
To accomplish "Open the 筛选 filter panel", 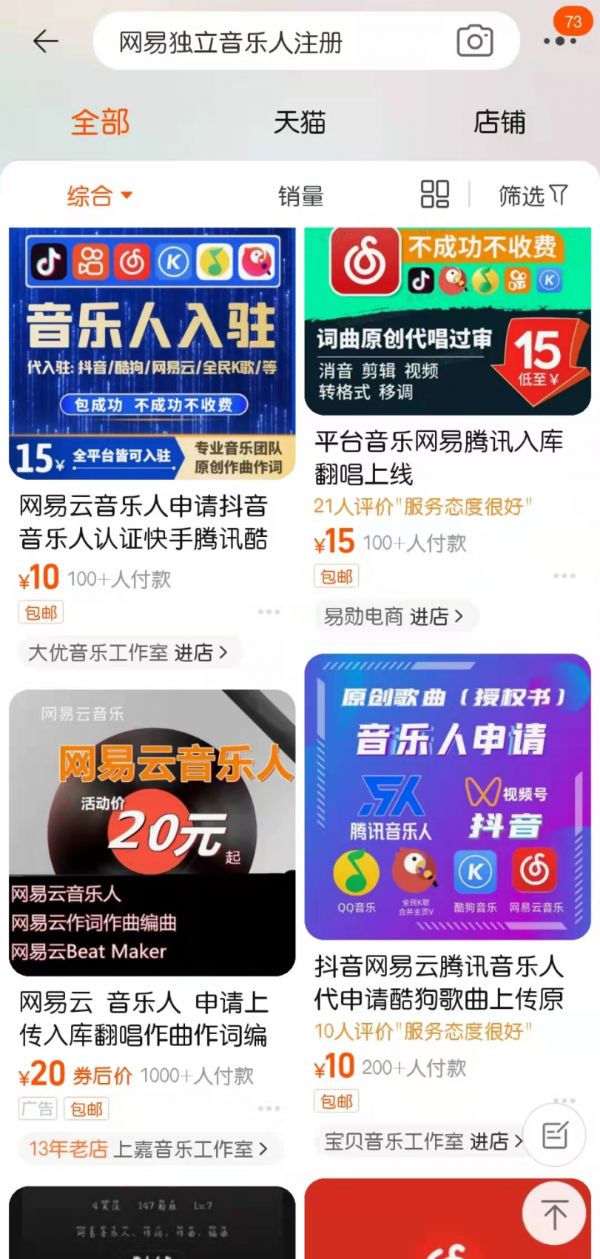I will coord(533,195).
